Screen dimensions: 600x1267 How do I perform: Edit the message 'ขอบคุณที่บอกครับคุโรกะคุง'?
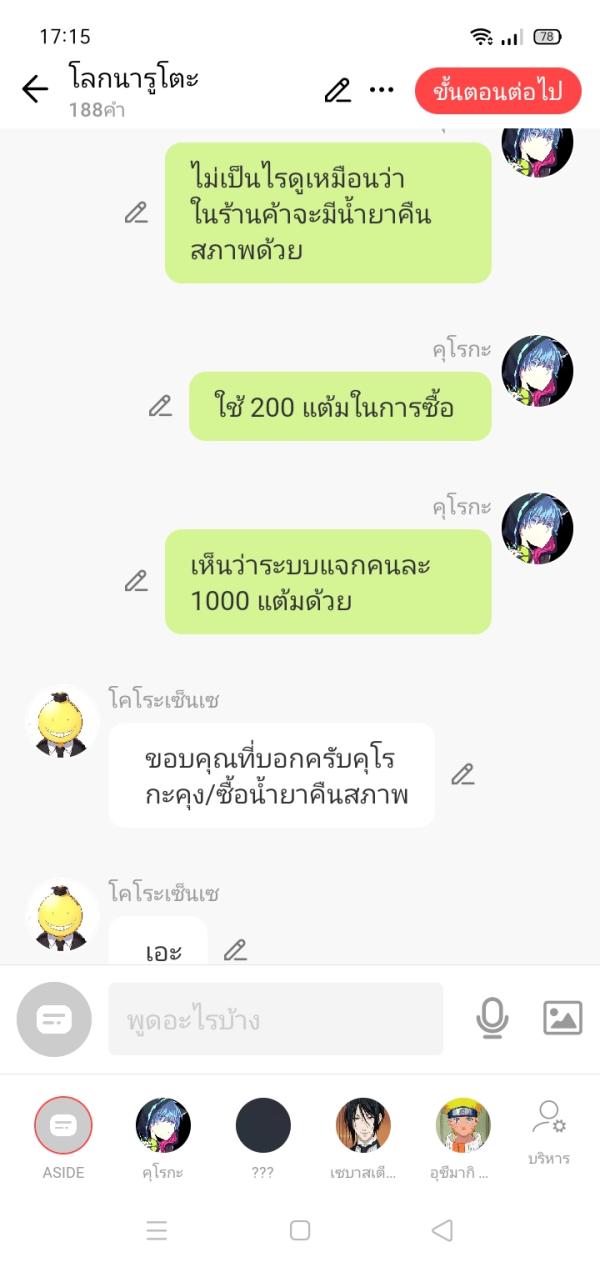coord(462,774)
